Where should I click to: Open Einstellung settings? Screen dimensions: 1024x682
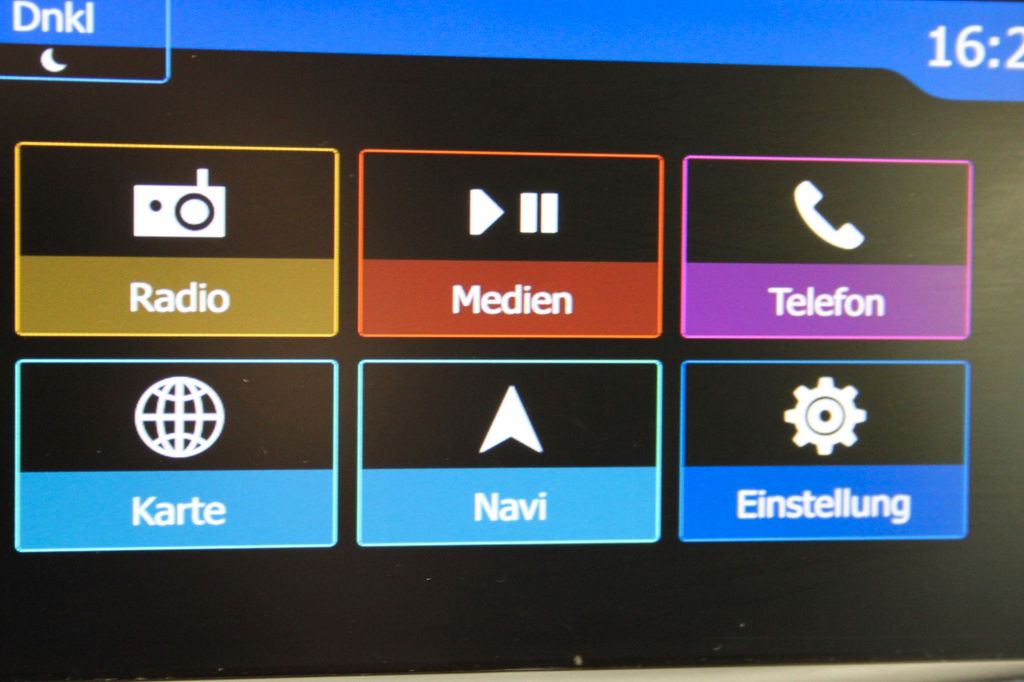tap(824, 451)
